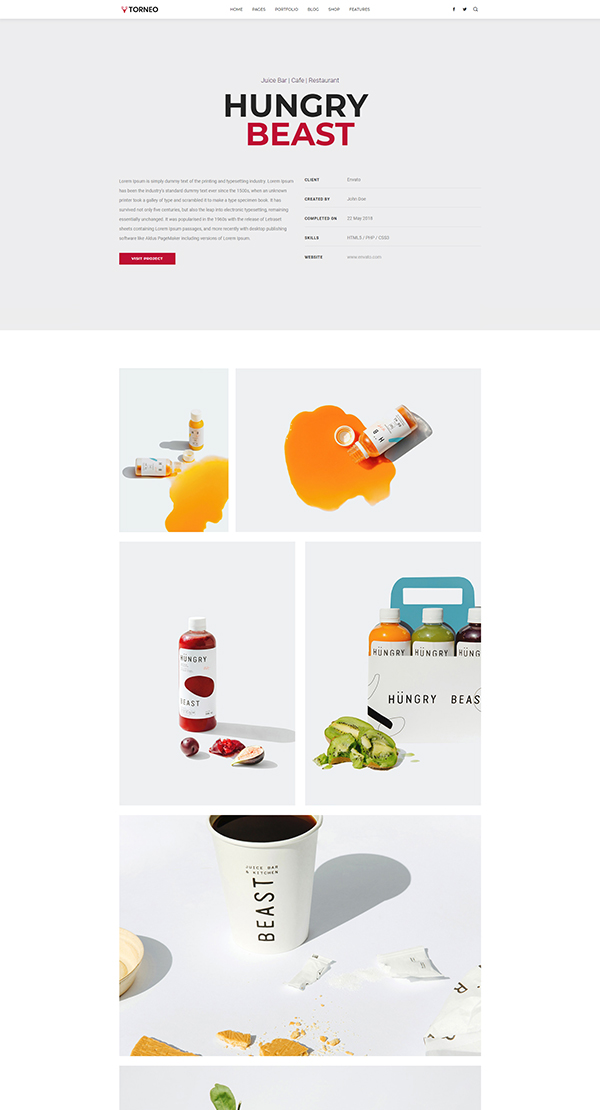
Task: Open the juice pack with kiwi image
Action: 393,673
